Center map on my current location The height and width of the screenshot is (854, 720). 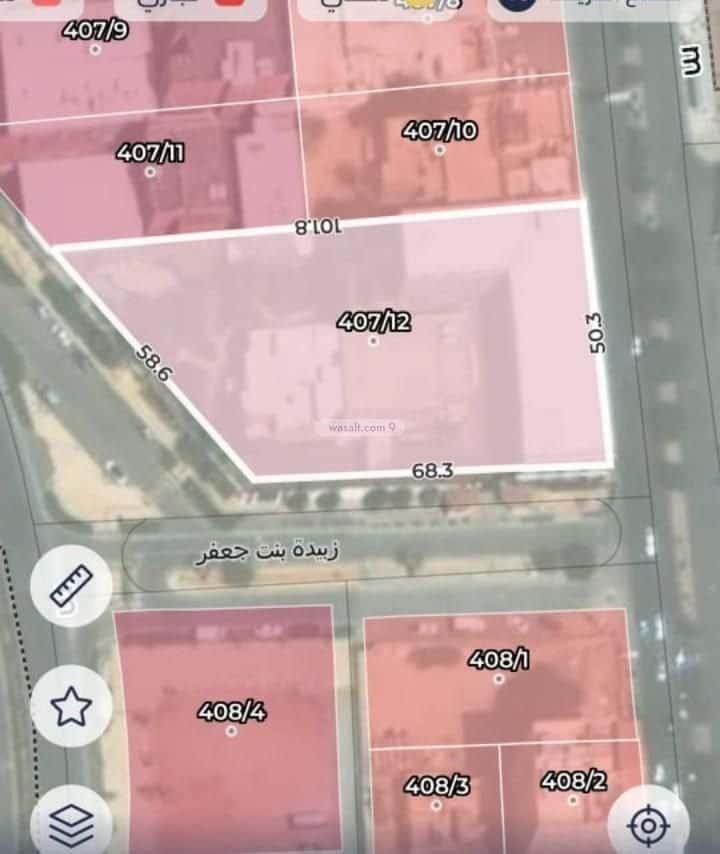pos(648,826)
